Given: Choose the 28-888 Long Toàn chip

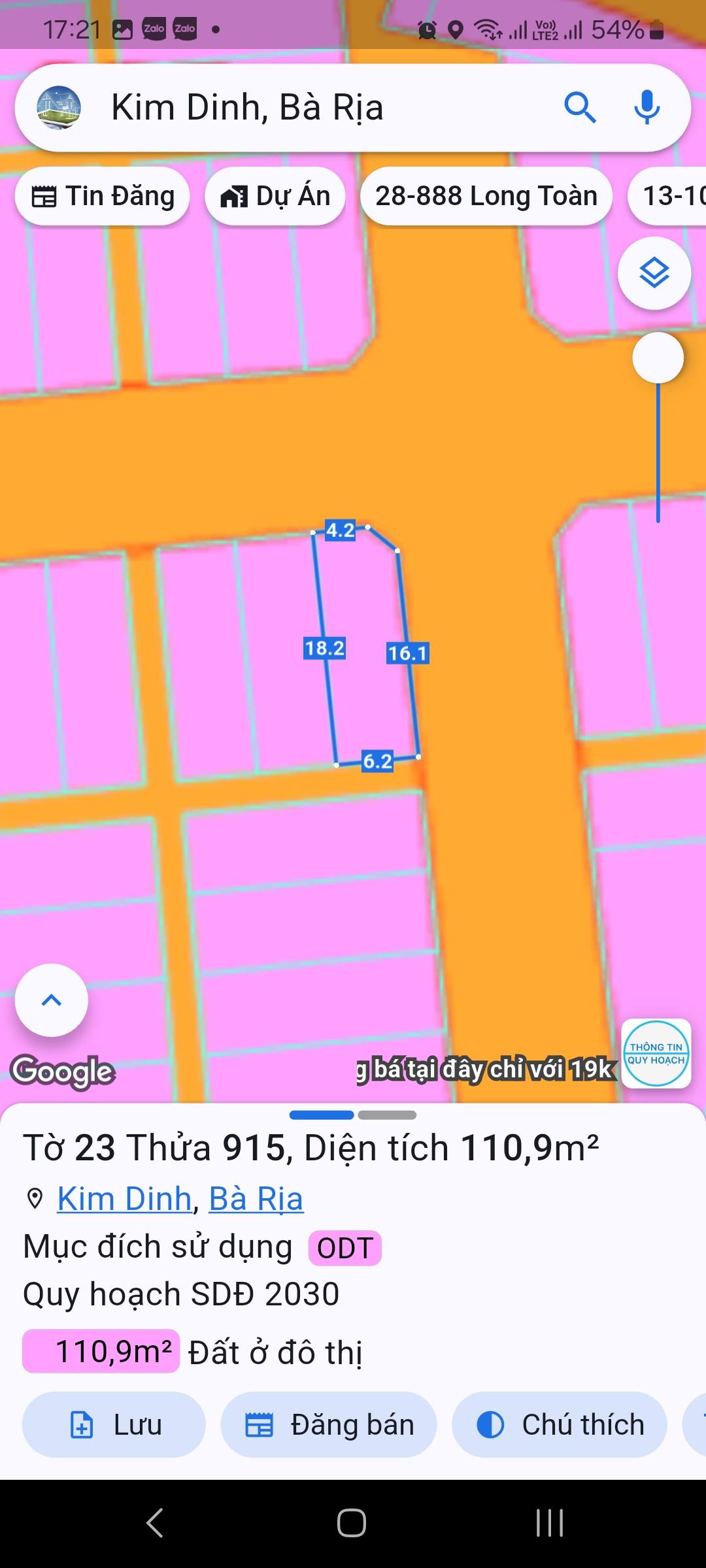Looking at the screenshot, I should (x=486, y=196).
